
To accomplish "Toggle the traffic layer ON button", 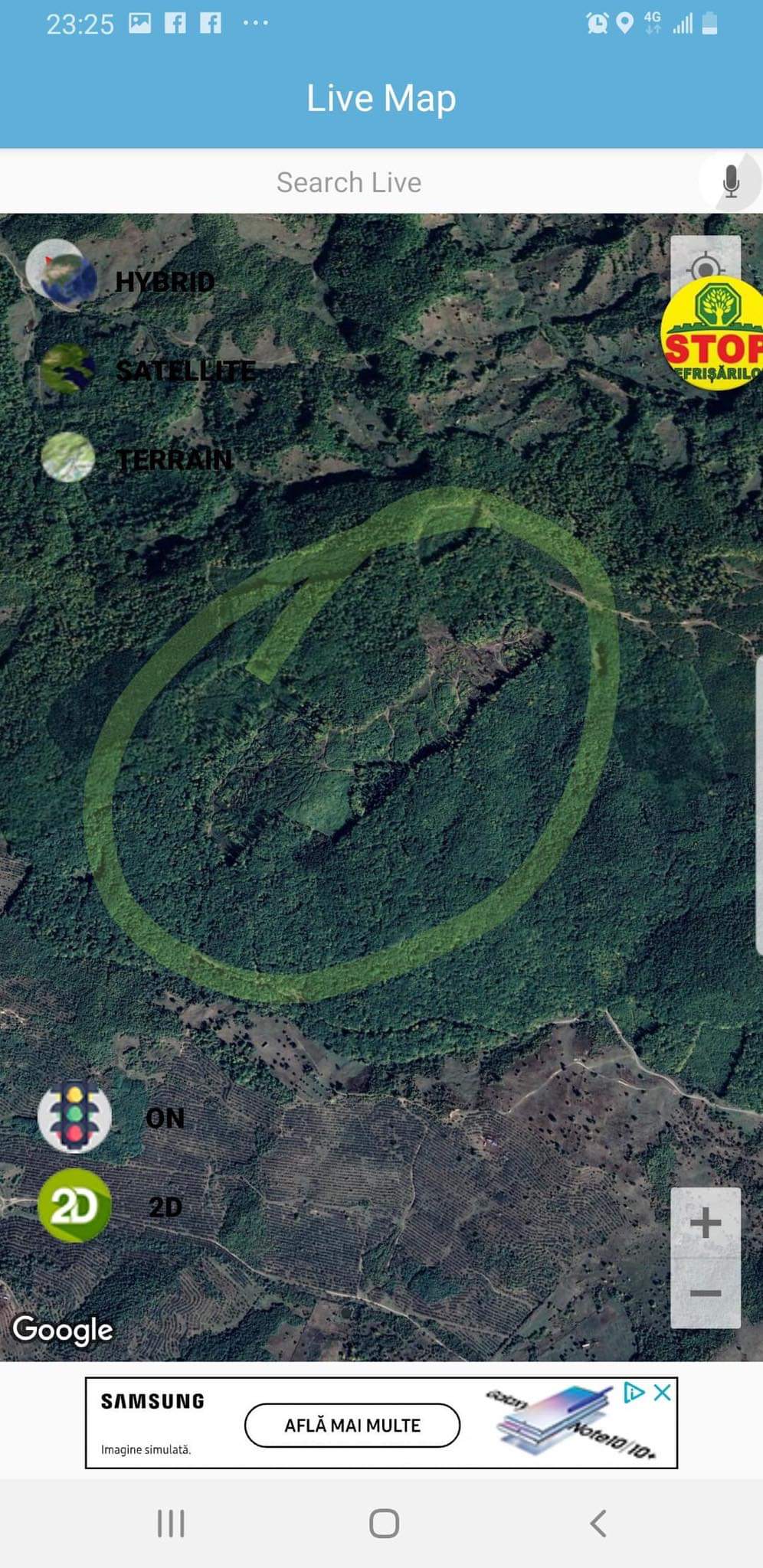I will coord(74,1117).
